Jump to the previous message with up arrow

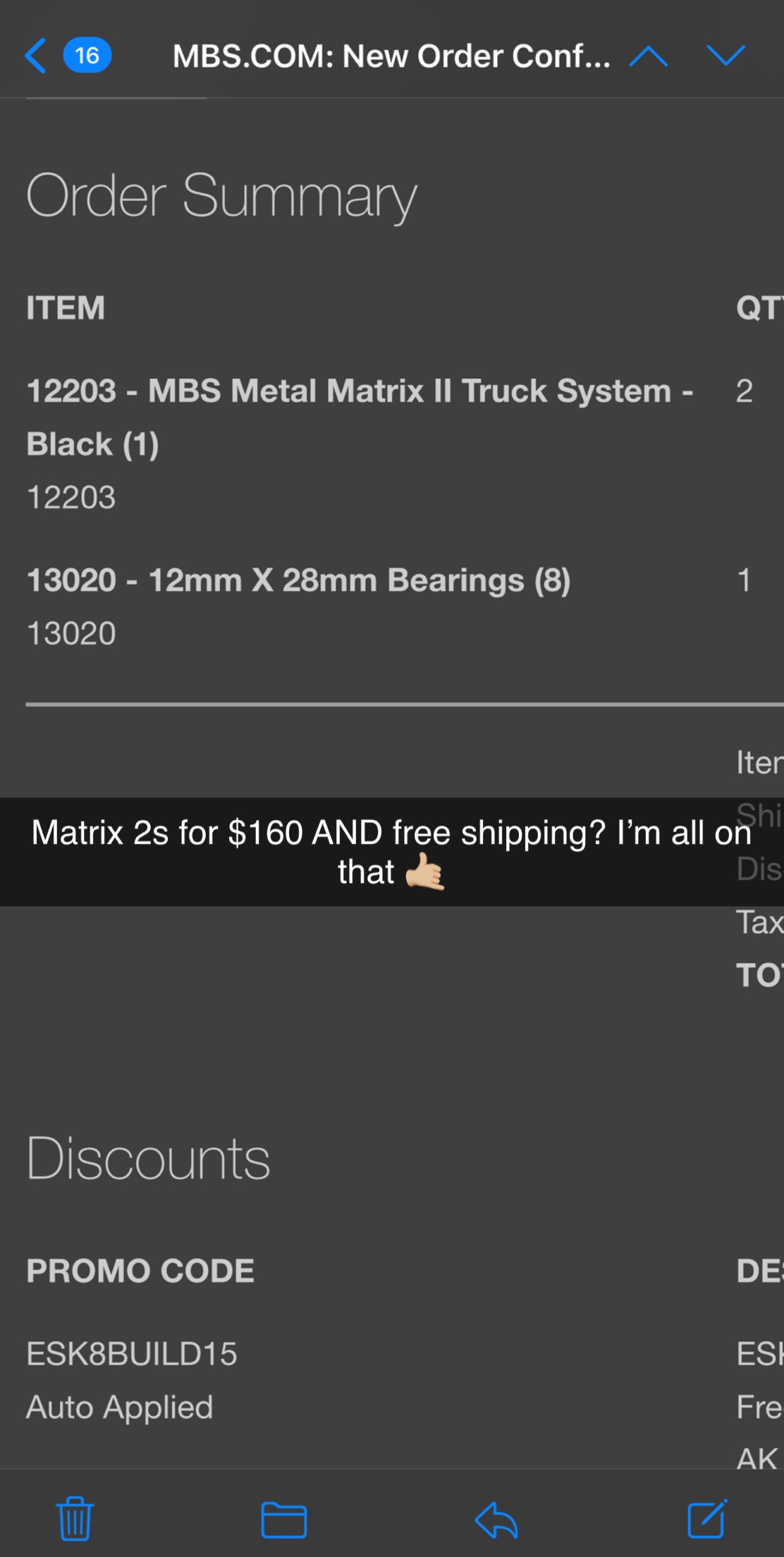(649, 56)
